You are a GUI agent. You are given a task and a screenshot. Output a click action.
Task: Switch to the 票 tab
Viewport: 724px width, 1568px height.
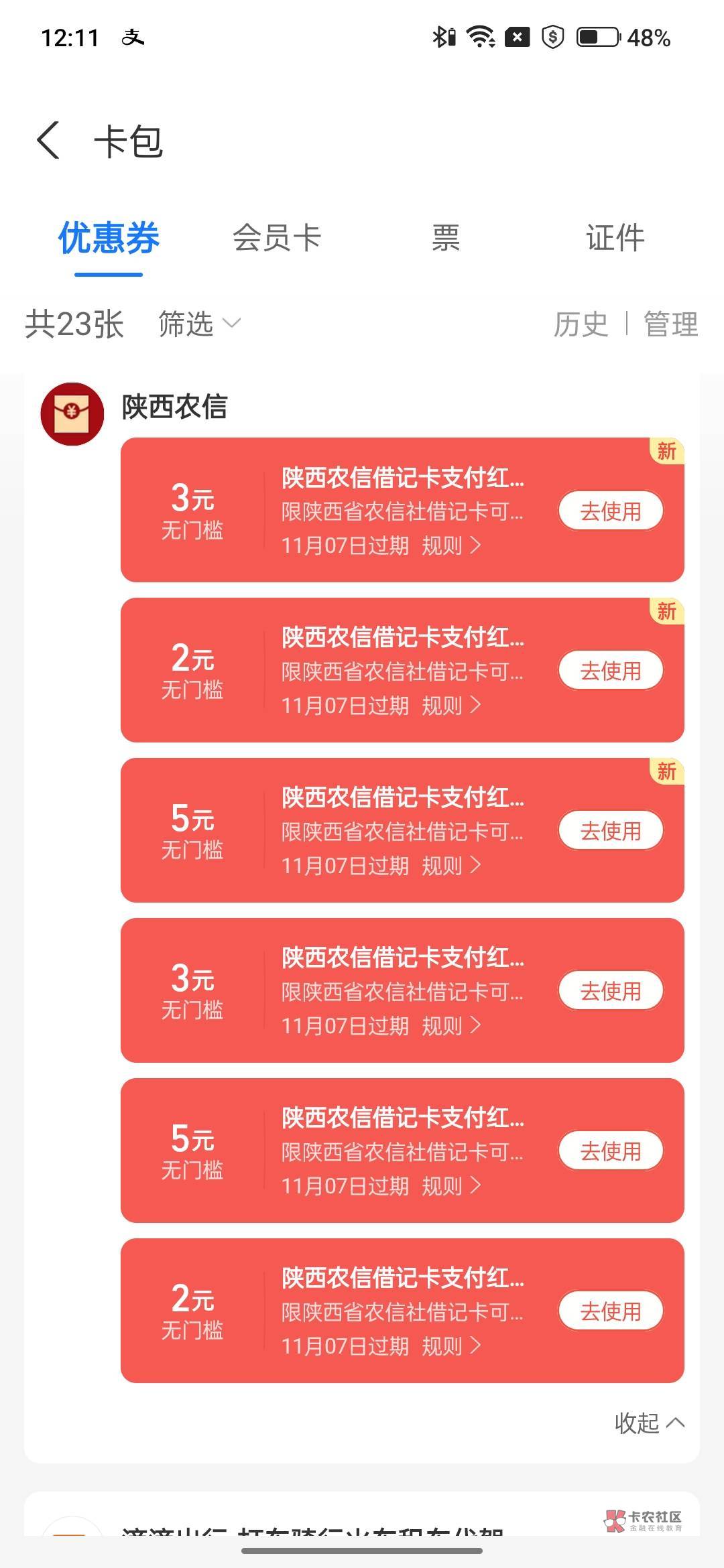tap(446, 238)
